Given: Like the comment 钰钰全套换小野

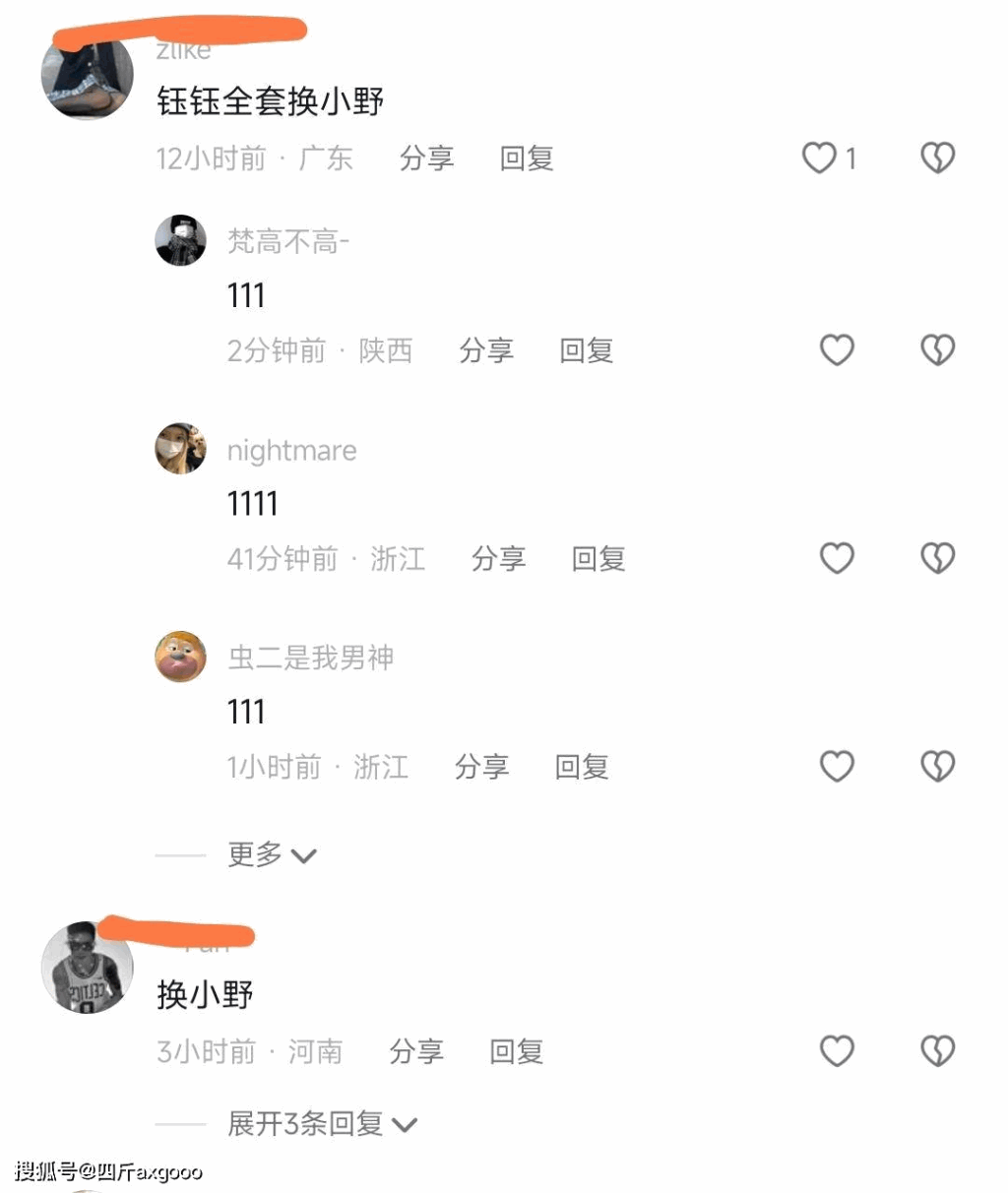Looking at the screenshot, I should [x=819, y=157].
